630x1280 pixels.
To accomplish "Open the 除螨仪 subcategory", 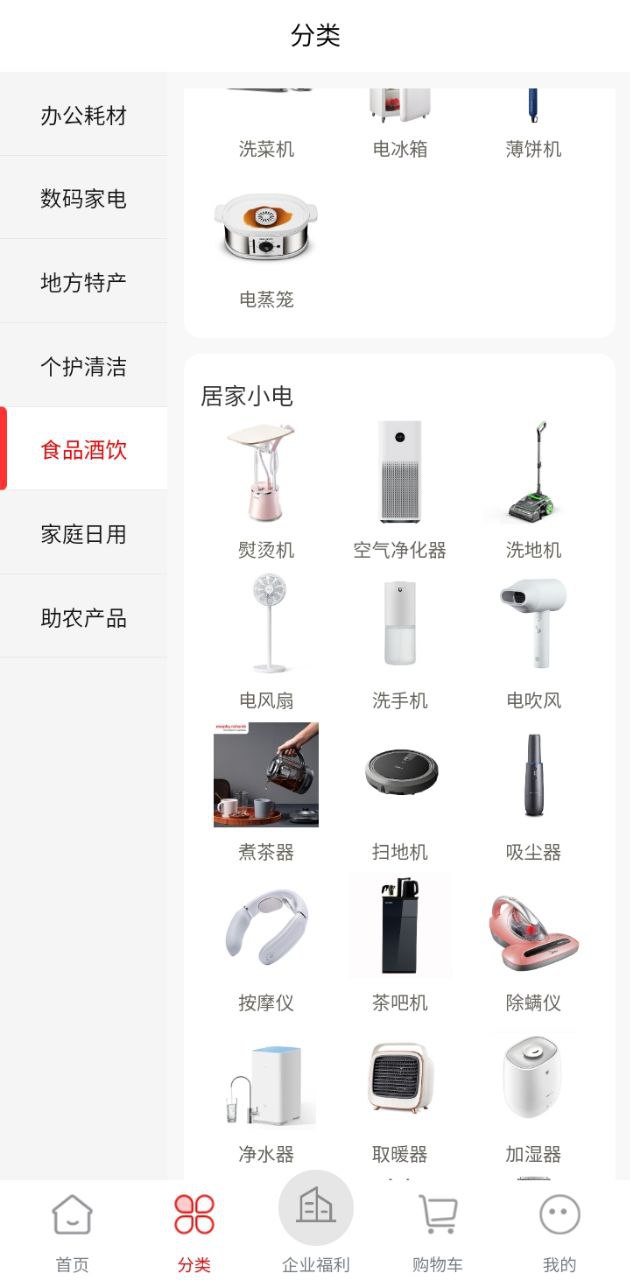I will click(x=533, y=943).
